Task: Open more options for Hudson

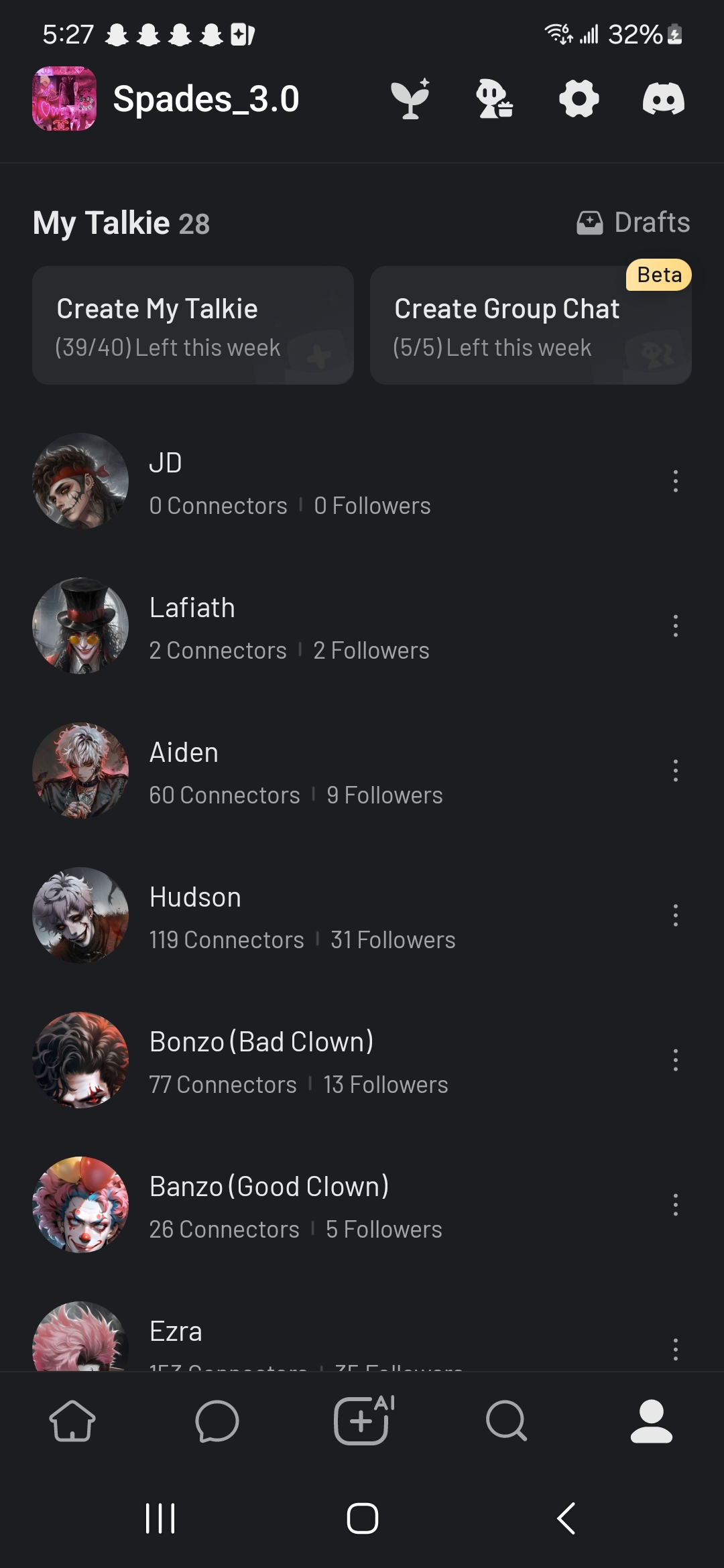Action: click(675, 915)
